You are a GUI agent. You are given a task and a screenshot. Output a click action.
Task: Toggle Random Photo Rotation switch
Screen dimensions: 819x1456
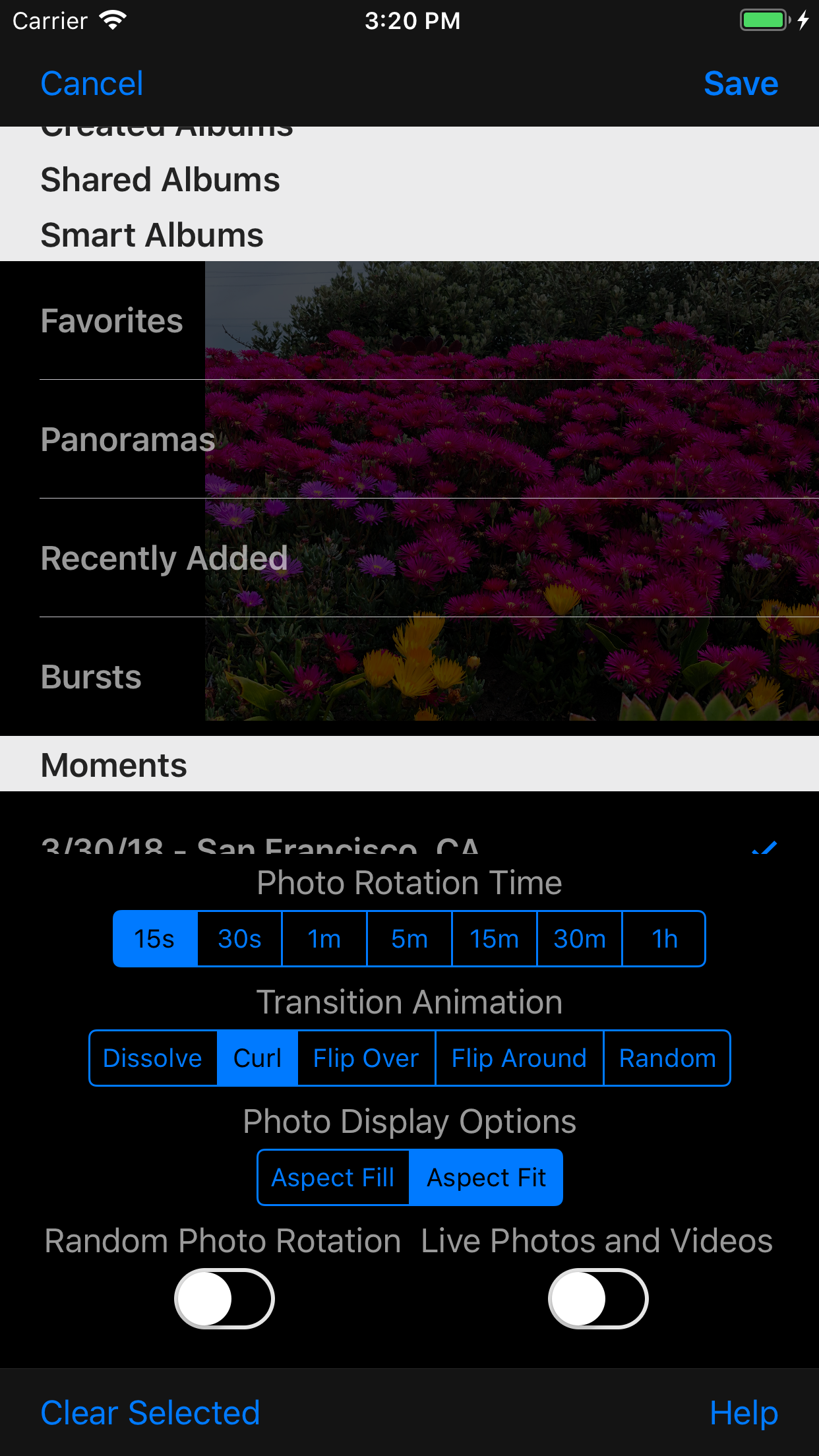[224, 1298]
